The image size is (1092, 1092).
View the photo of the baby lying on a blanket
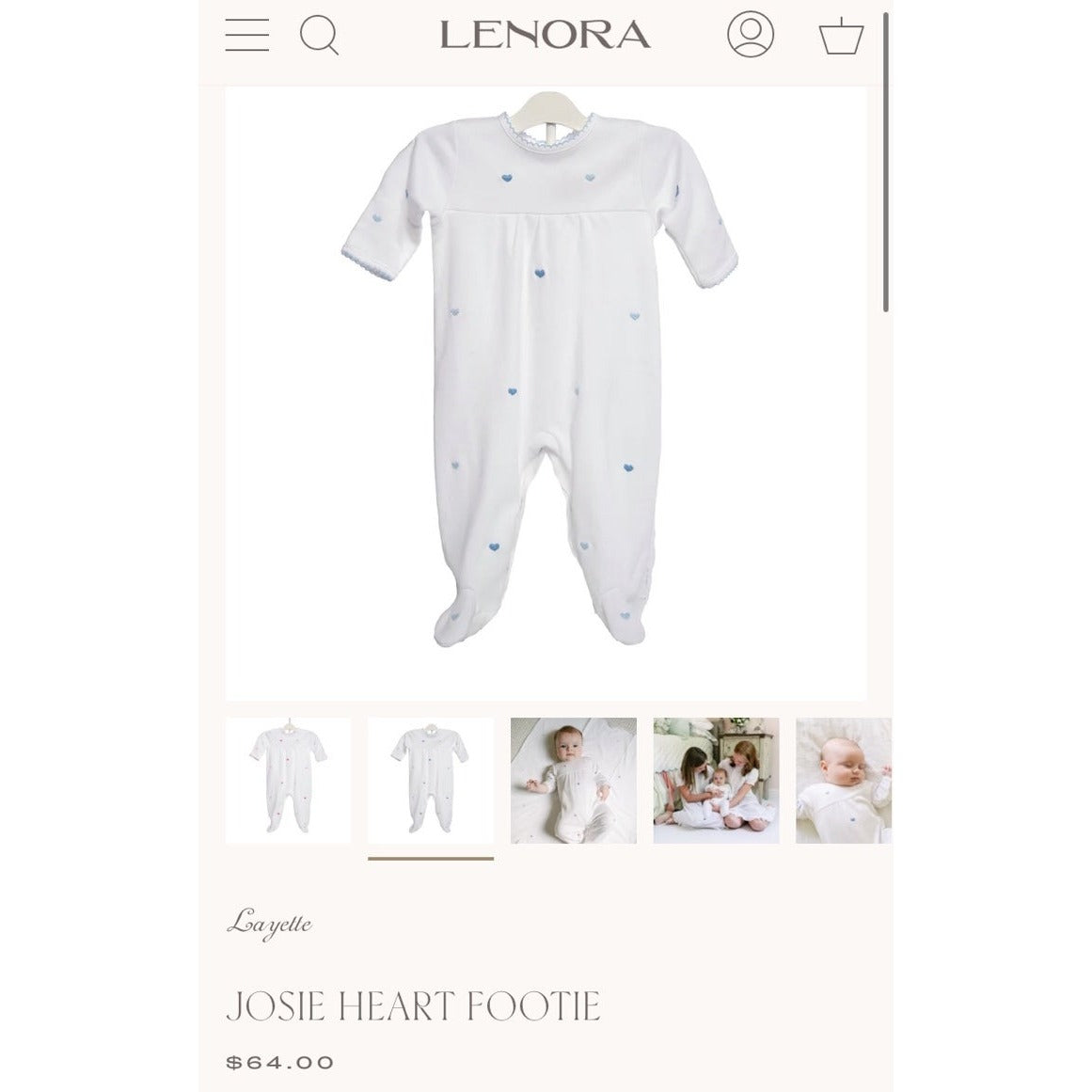(x=574, y=780)
